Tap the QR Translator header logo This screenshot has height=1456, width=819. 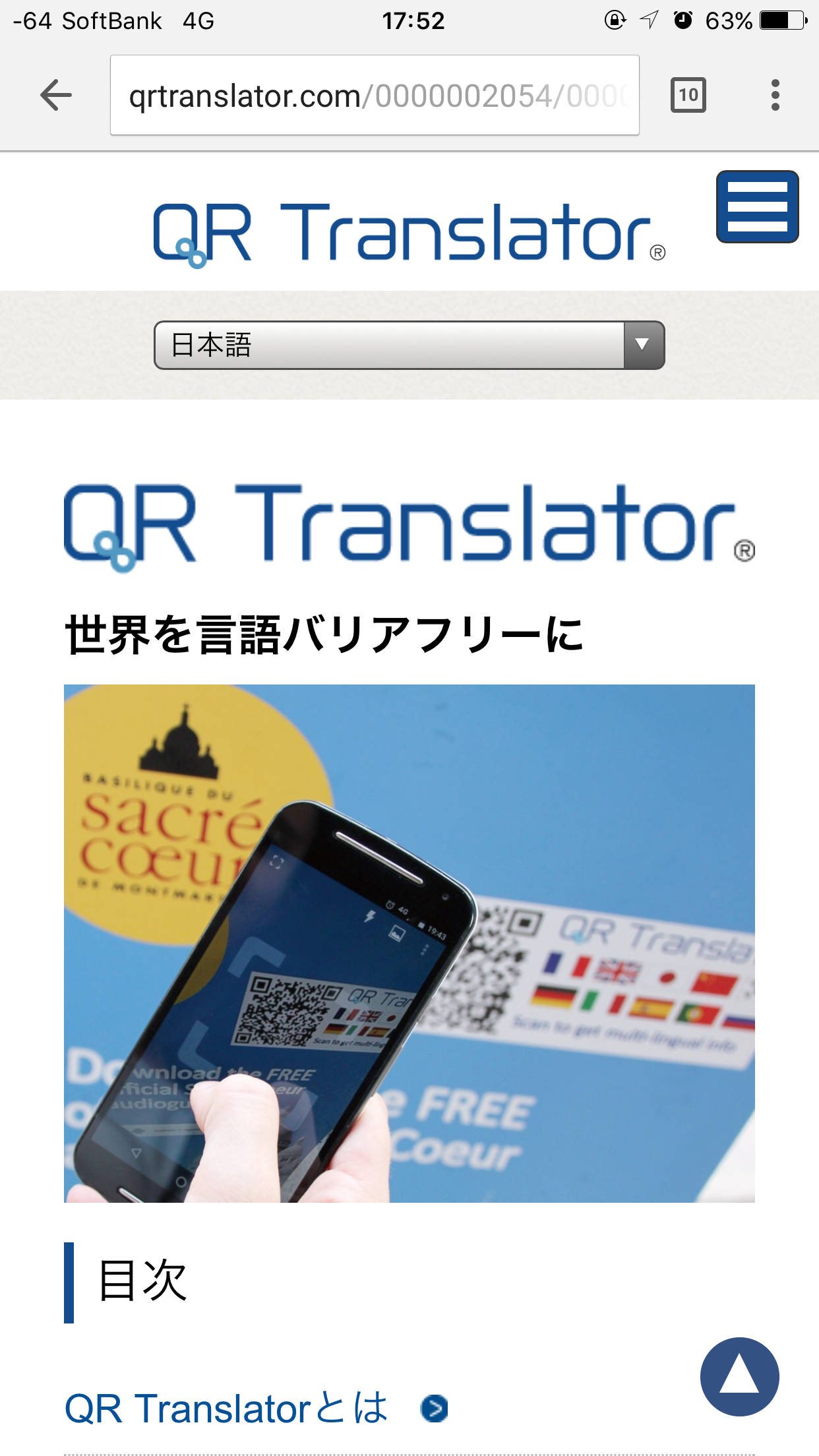pyautogui.click(x=409, y=234)
